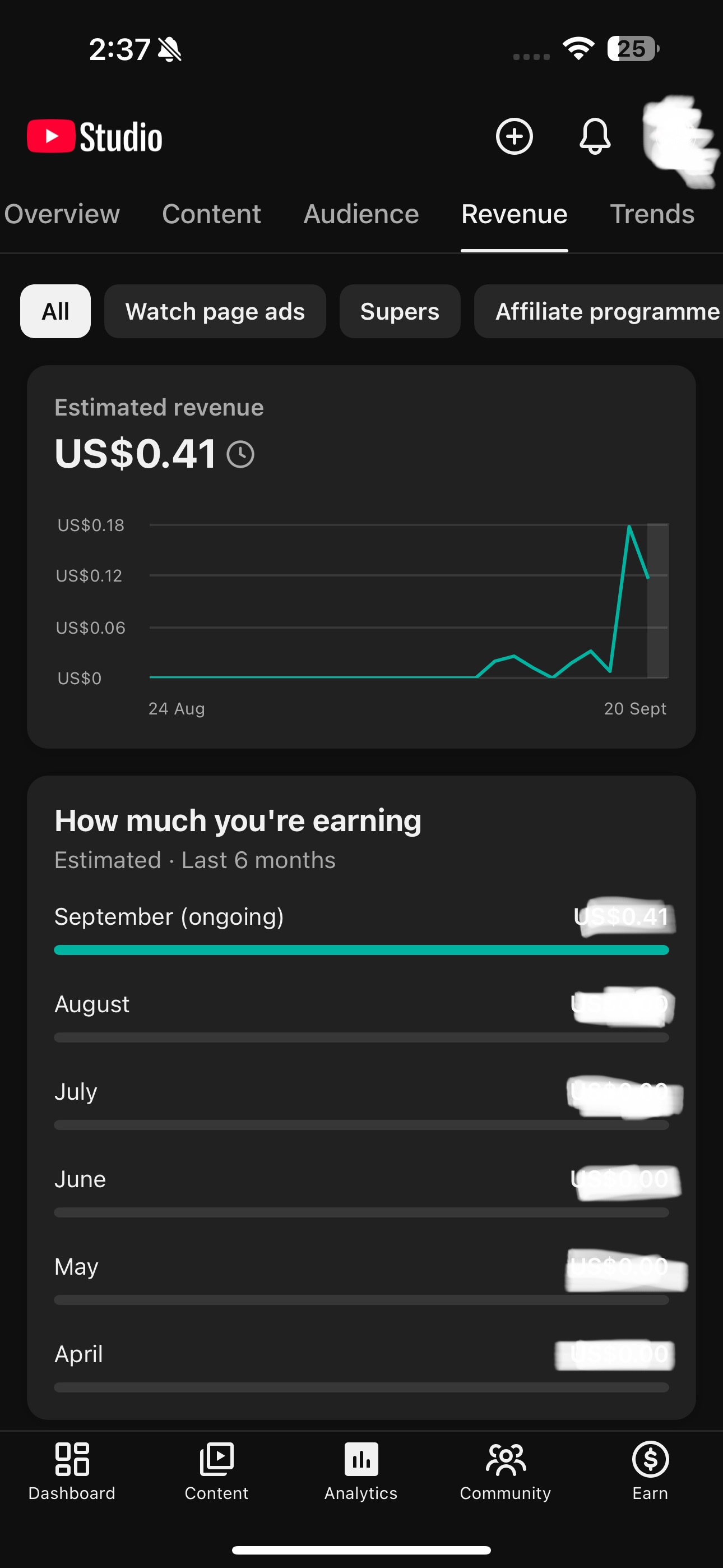Switch to the Overview tab
Image resolution: width=723 pixels, height=1568 pixels.
[x=62, y=214]
